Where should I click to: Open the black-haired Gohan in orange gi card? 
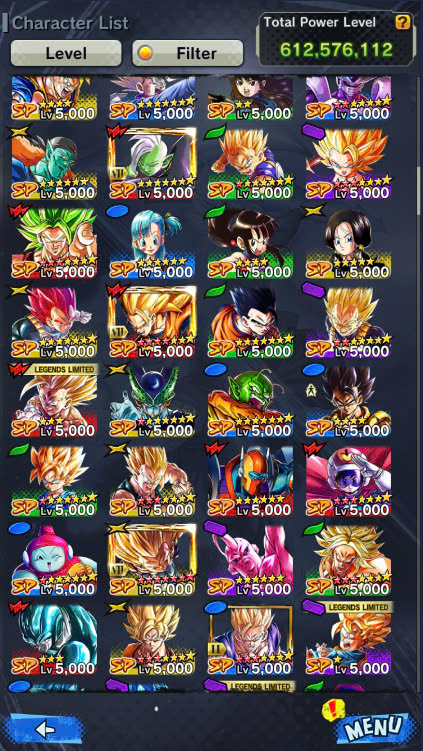(251, 322)
